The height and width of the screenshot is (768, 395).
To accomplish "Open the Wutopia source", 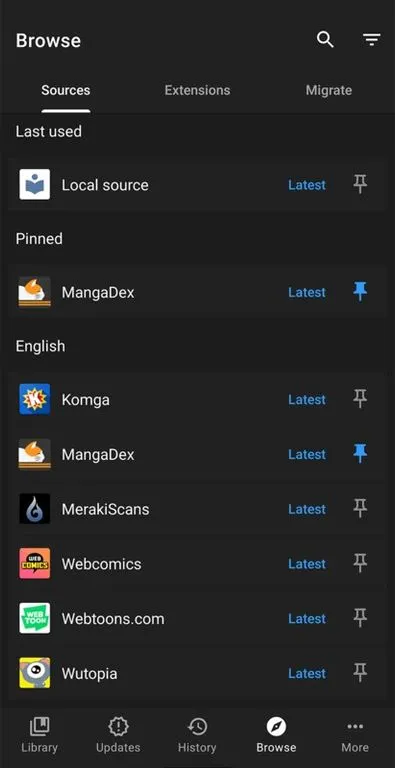I will (197, 673).
